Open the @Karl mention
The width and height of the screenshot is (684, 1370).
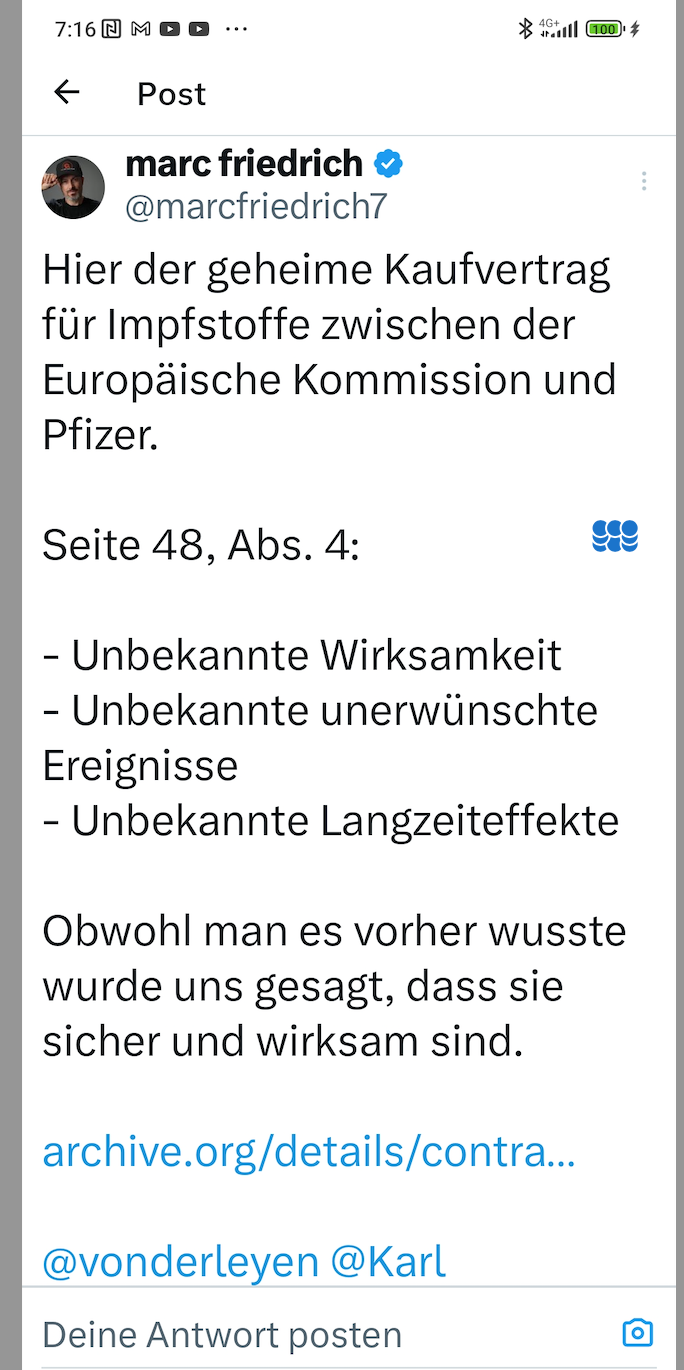point(388,1262)
